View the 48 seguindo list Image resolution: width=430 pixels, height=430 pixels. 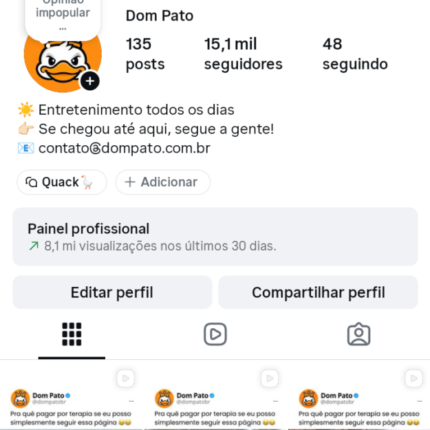click(x=355, y=54)
